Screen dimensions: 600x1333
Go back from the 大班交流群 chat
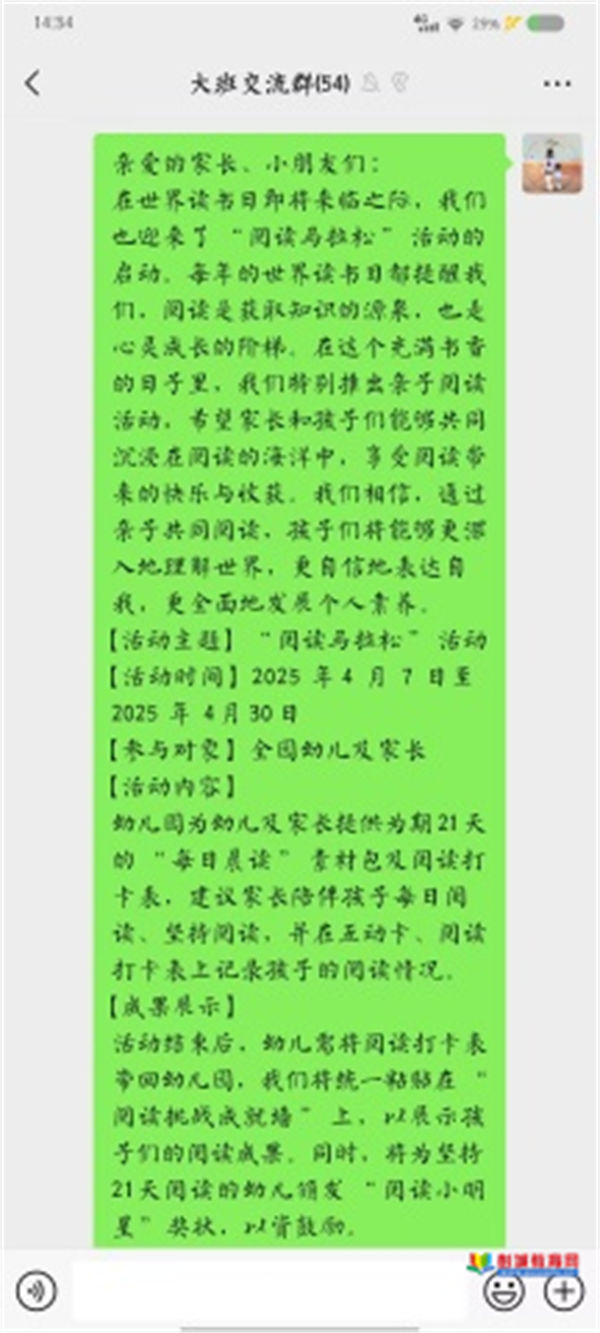pos(33,83)
